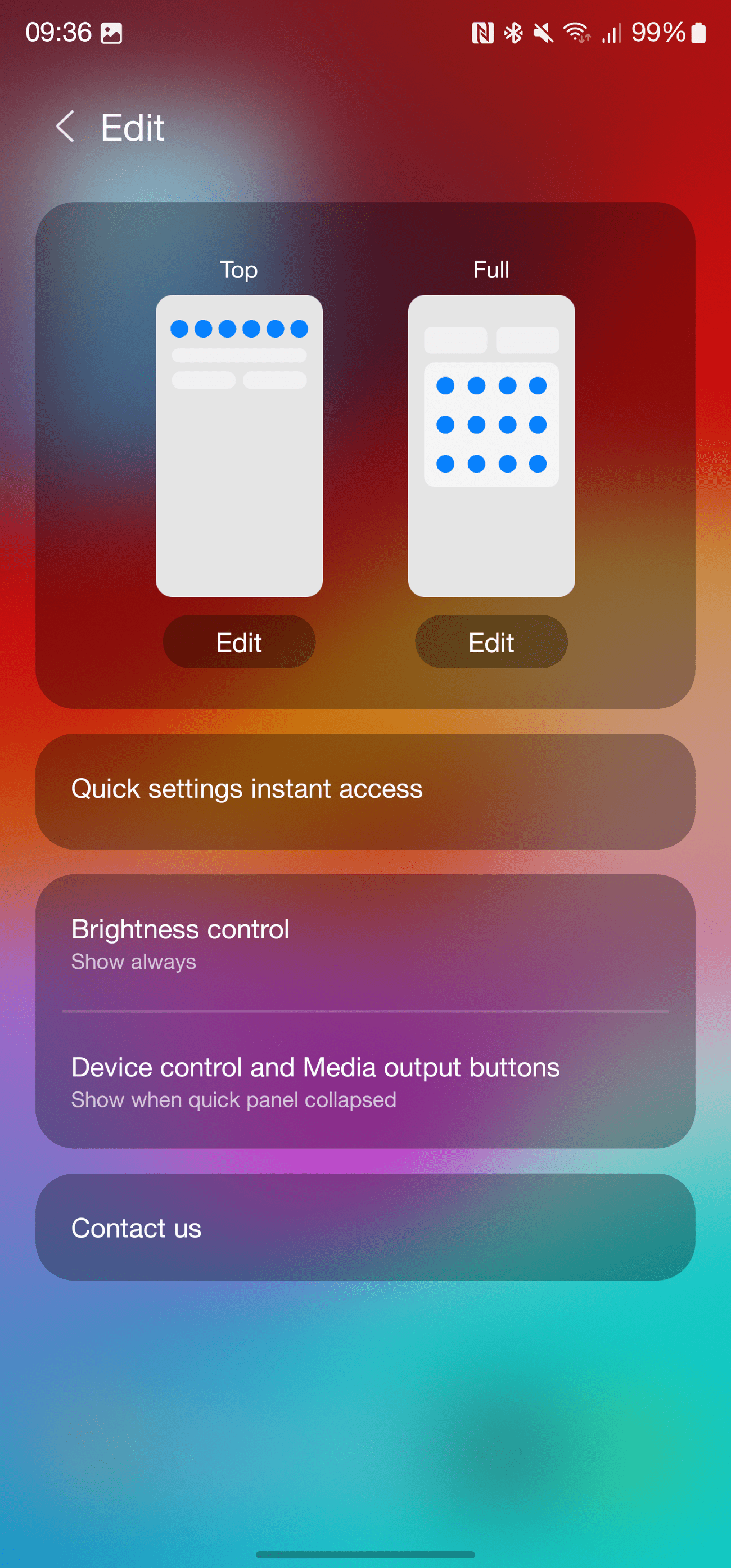The height and width of the screenshot is (1568, 731).
Task: Select the Full panel layout preview
Action: pos(491,444)
